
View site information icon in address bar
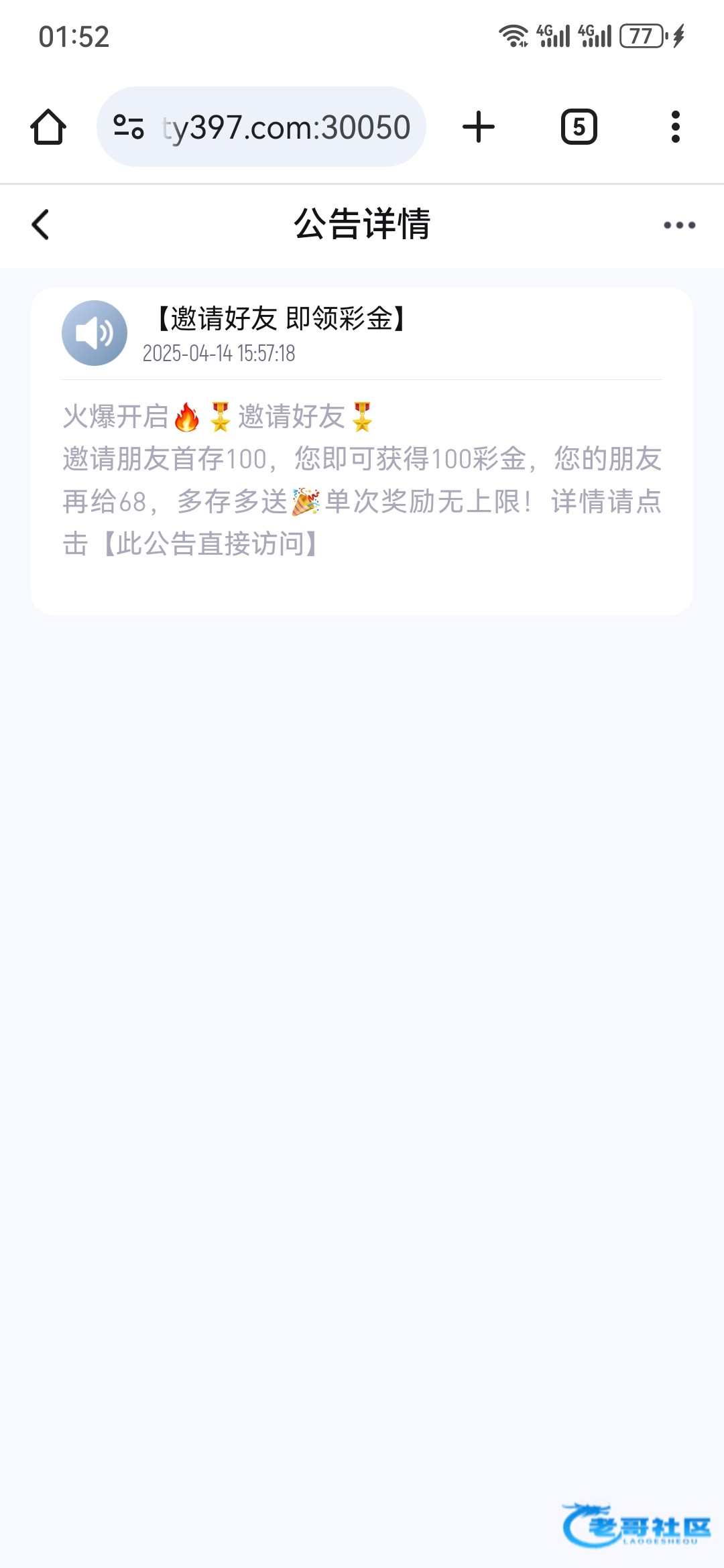129,127
